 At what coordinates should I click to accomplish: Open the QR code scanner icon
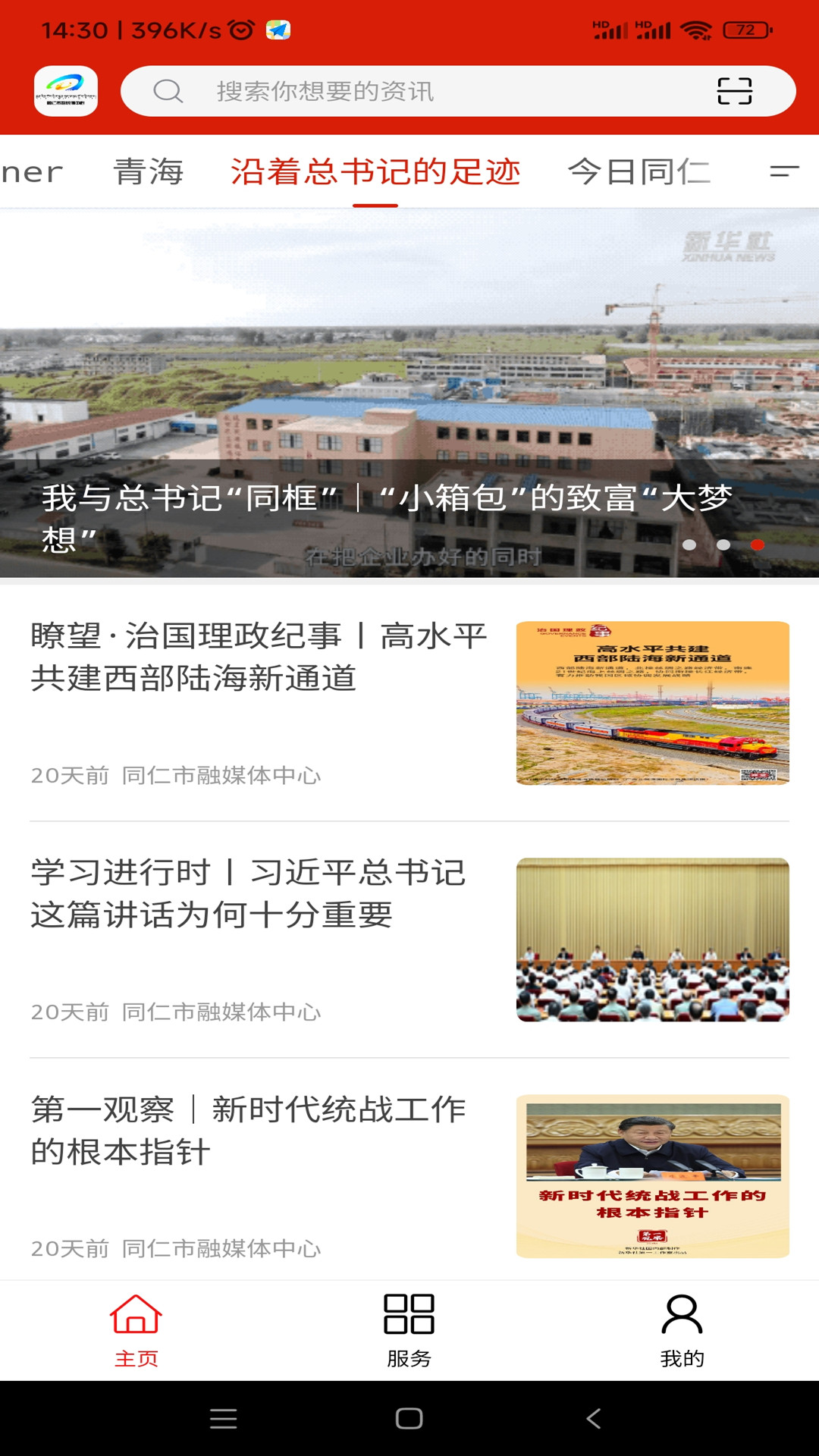pyautogui.click(x=734, y=92)
